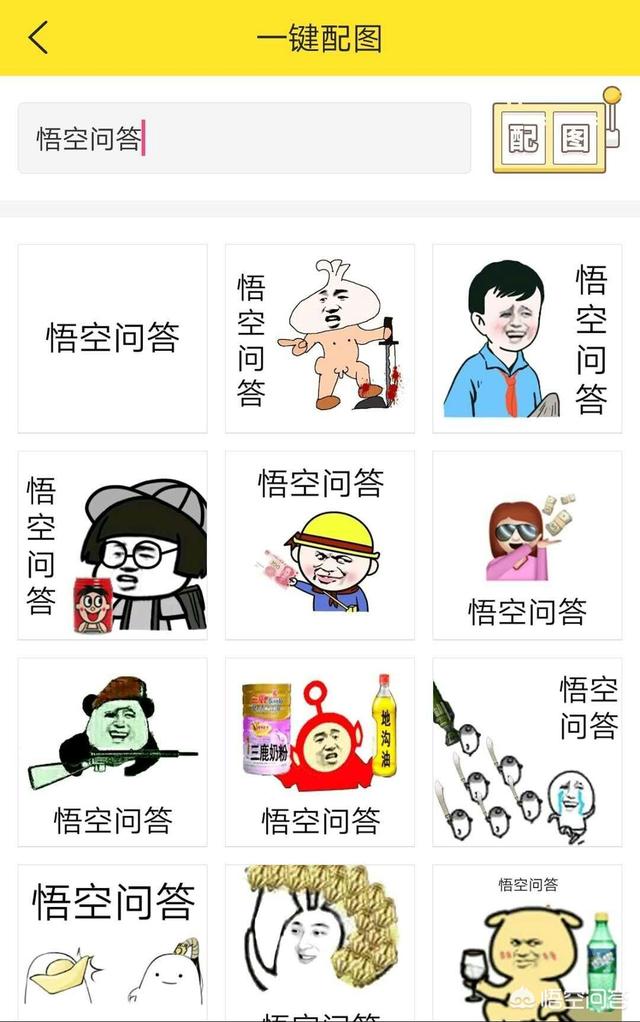The image size is (640, 1022).
Task: Pick the yellow bear holding wine glass meme
Action: pos(527,942)
